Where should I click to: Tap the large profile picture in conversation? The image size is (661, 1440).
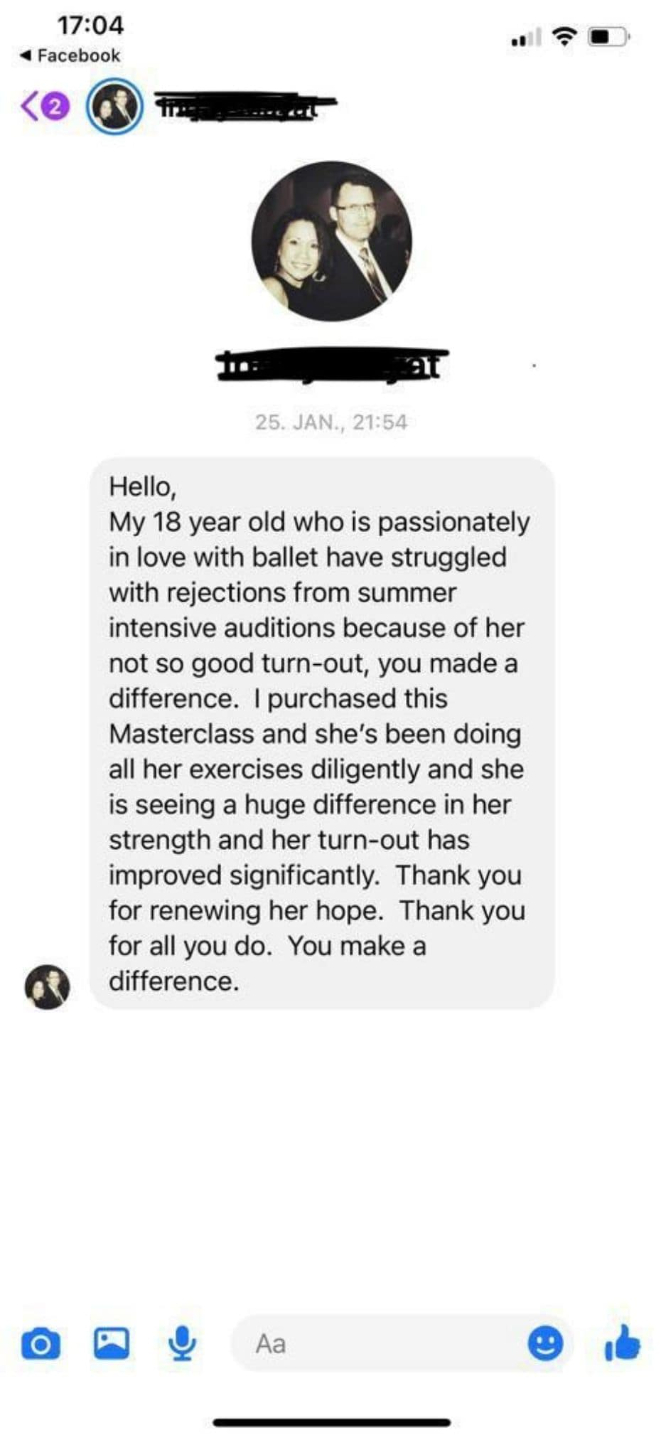pyautogui.click(x=331, y=241)
